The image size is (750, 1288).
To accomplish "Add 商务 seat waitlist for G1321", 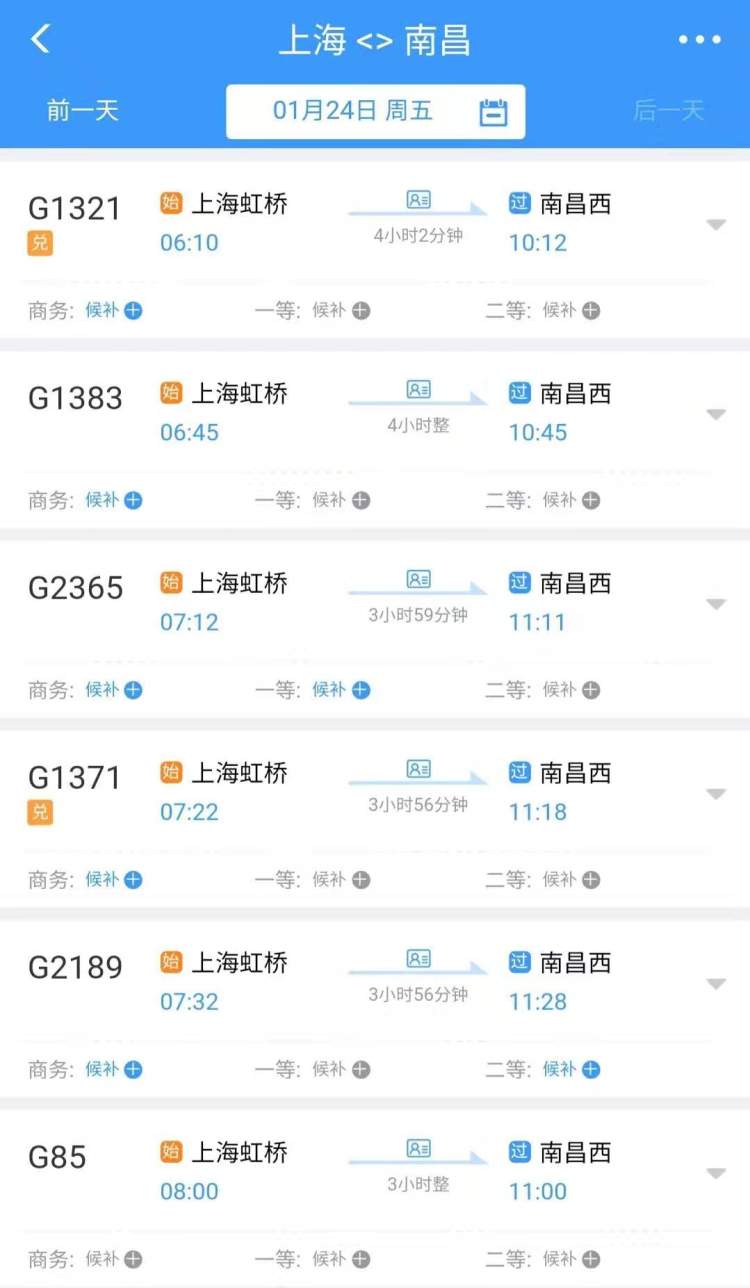I will tap(114, 310).
